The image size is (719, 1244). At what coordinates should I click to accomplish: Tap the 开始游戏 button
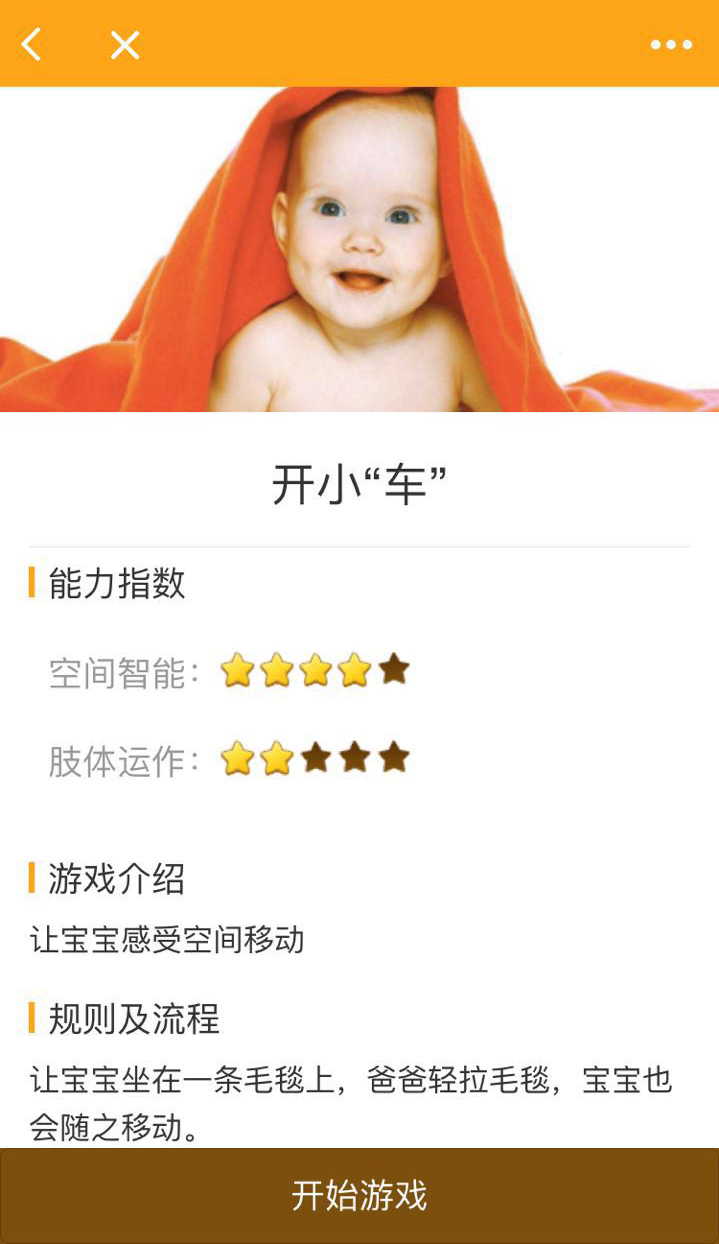click(x=359, y=1195)
